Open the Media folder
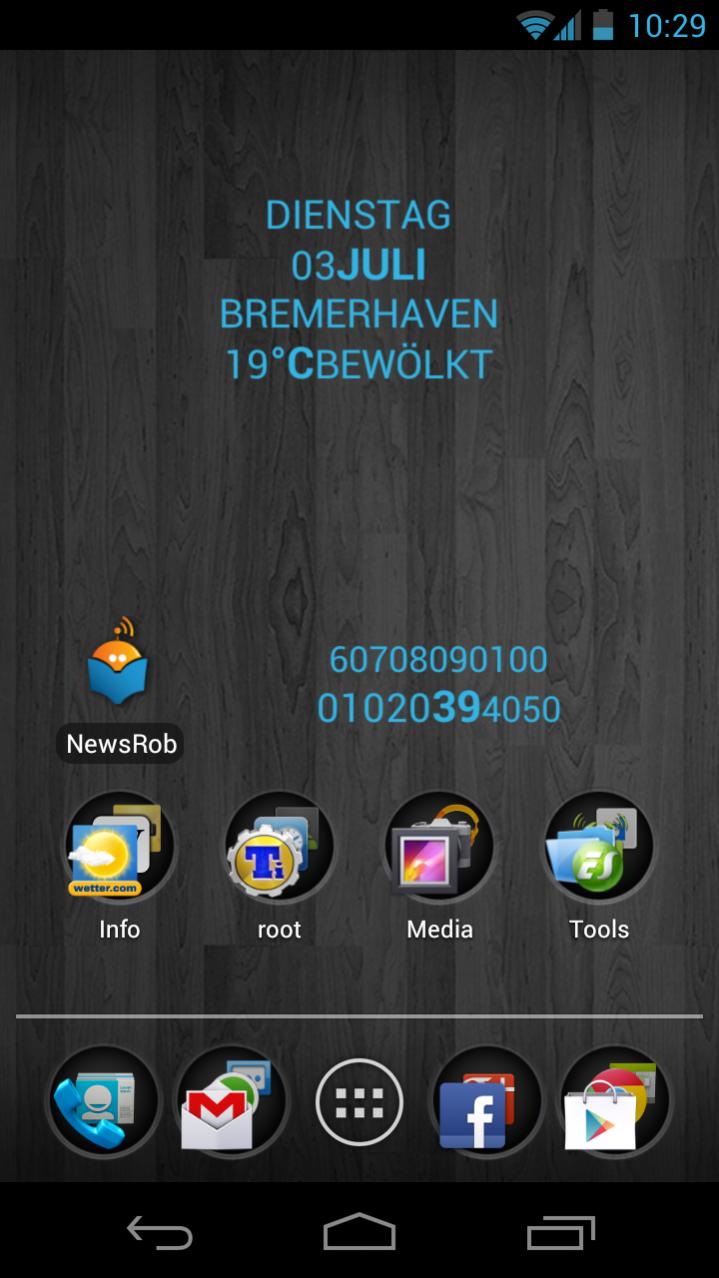 coord(439,848)
